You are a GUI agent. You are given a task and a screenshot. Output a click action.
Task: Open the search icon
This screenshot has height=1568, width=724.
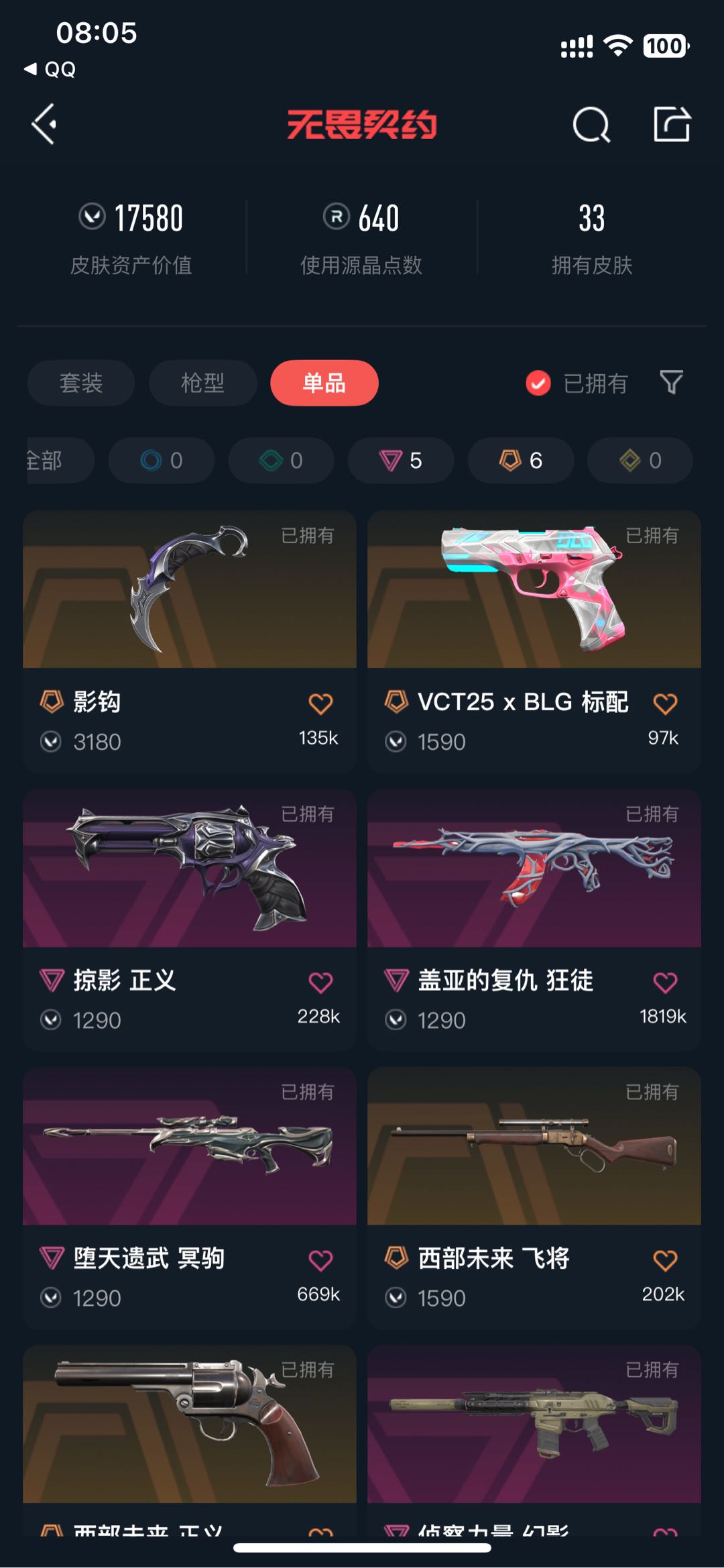click(591, 125)
